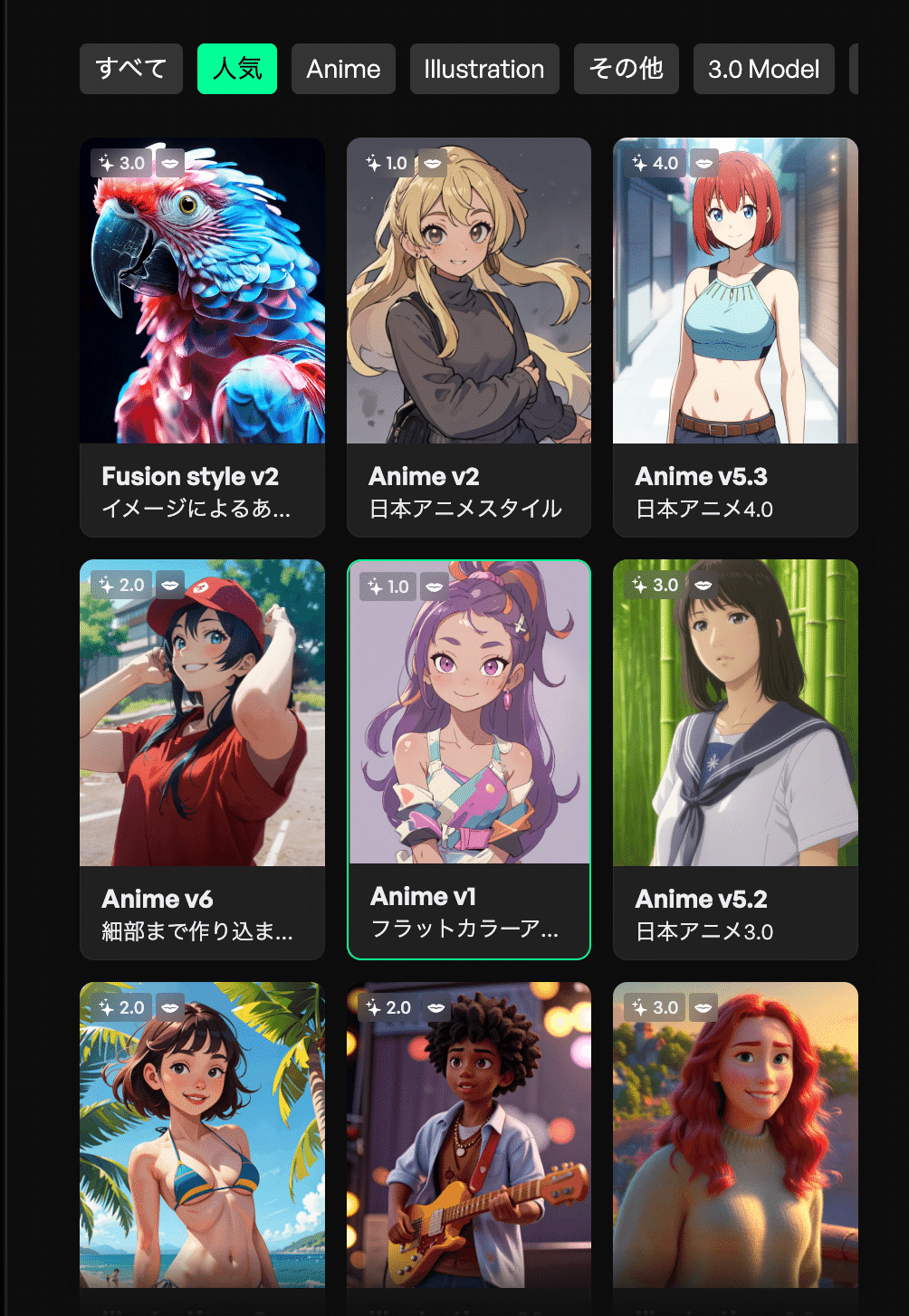The width and height of the screenshot is (909, 1316).
Task: Open the その他 category chip
Action: (x=626, y=69)
